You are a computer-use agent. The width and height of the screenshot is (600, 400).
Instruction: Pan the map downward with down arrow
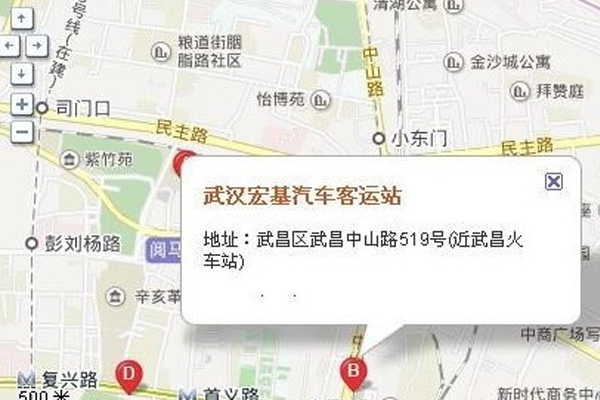[21, 74]
